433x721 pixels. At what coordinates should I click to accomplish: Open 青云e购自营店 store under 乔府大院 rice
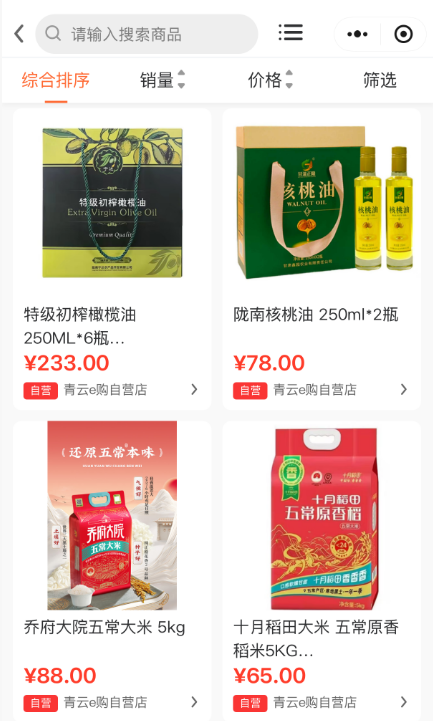[111, 702]
